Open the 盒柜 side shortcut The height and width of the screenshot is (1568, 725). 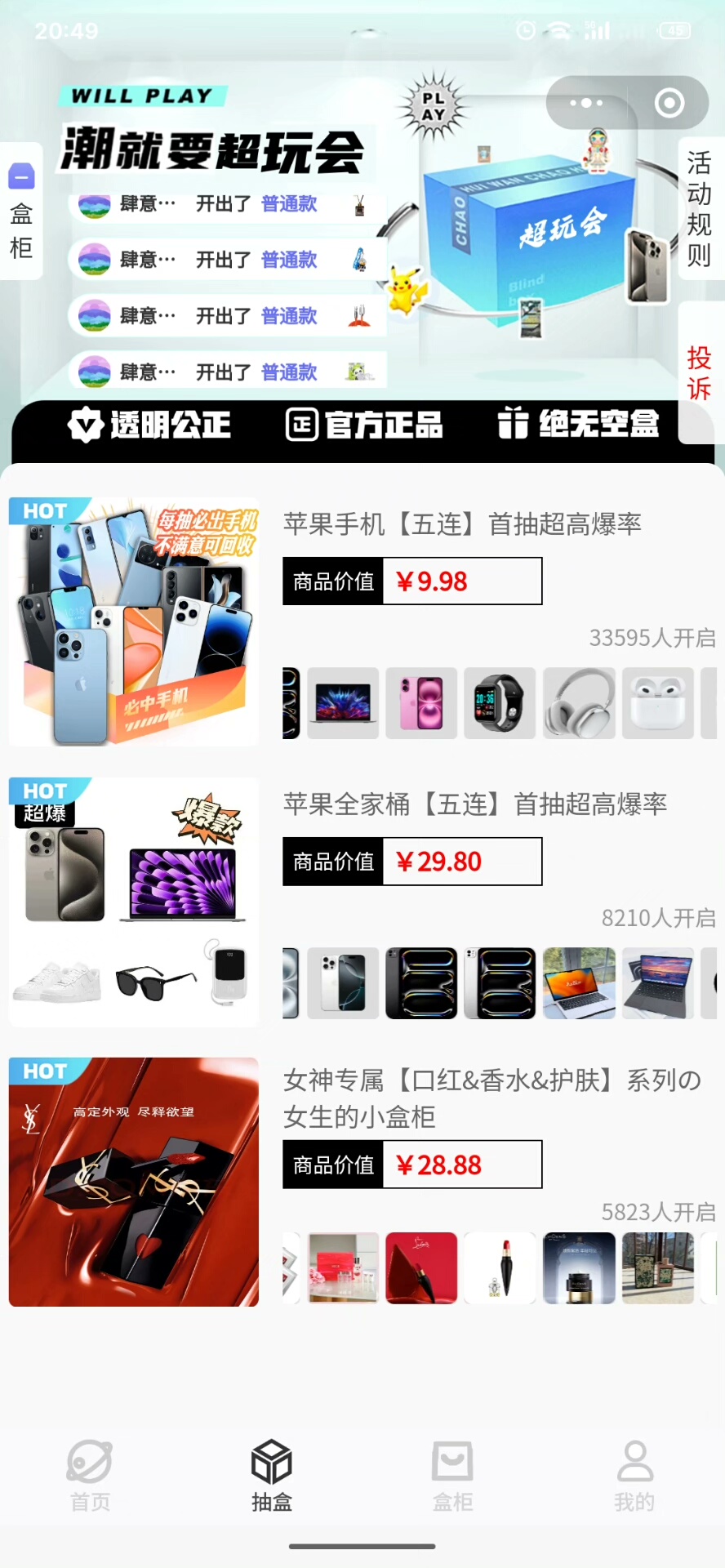pos(21,212)
